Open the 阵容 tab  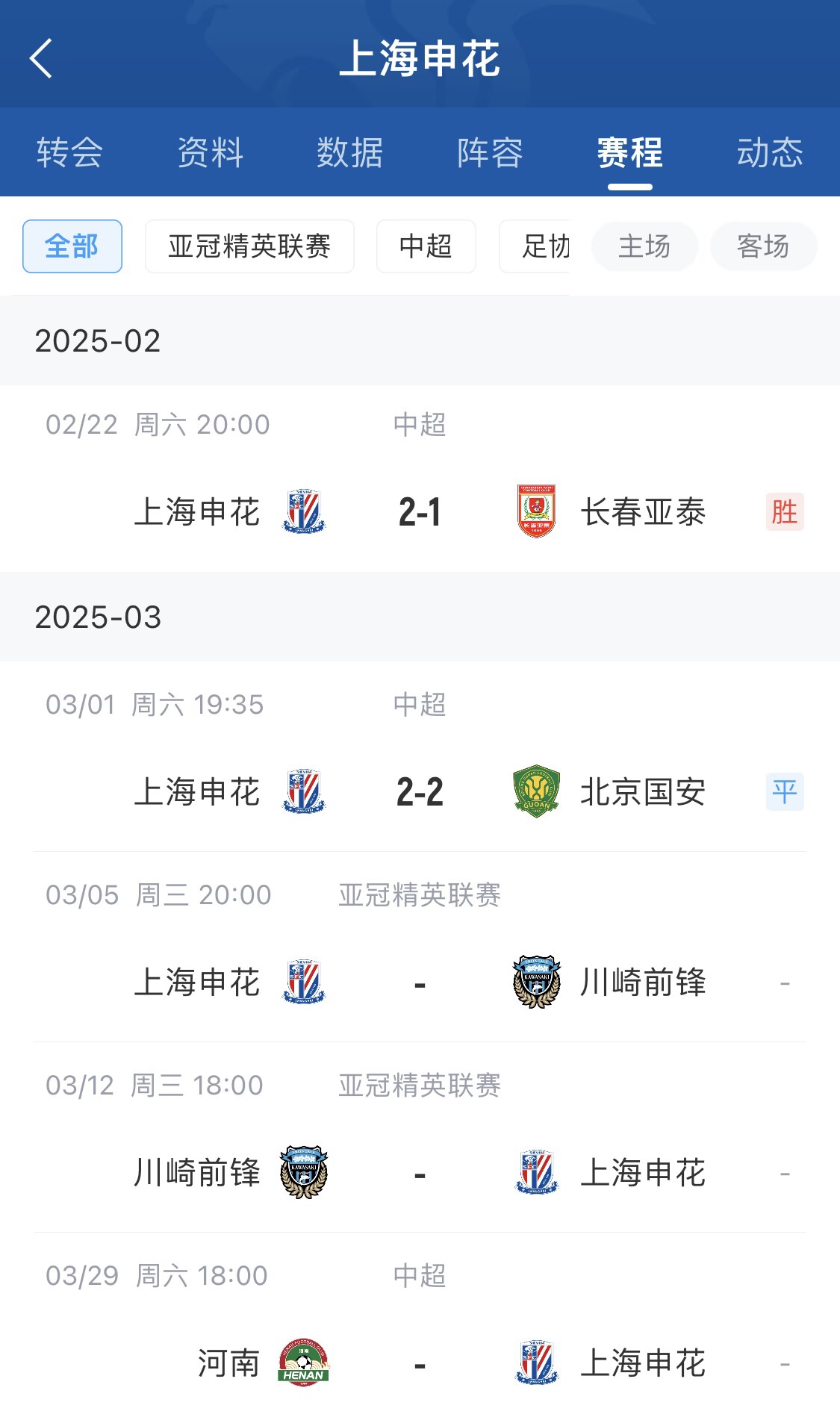tap(490, 153)
